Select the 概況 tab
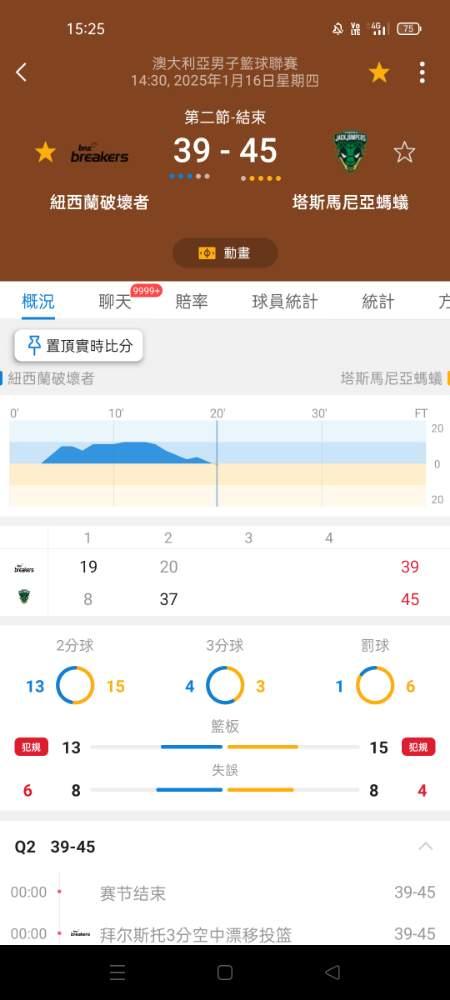This screenshot has height=1000, width=450. [38, 302]
